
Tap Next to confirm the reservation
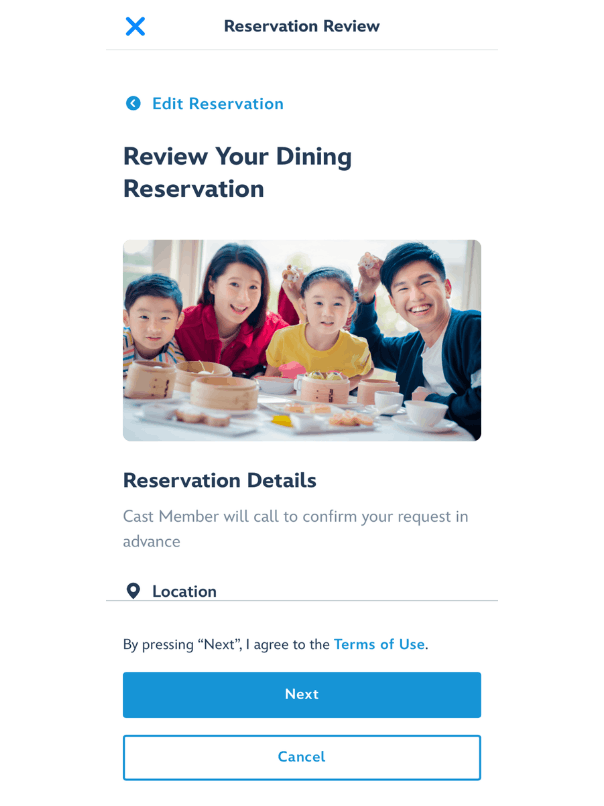(301, 695)
